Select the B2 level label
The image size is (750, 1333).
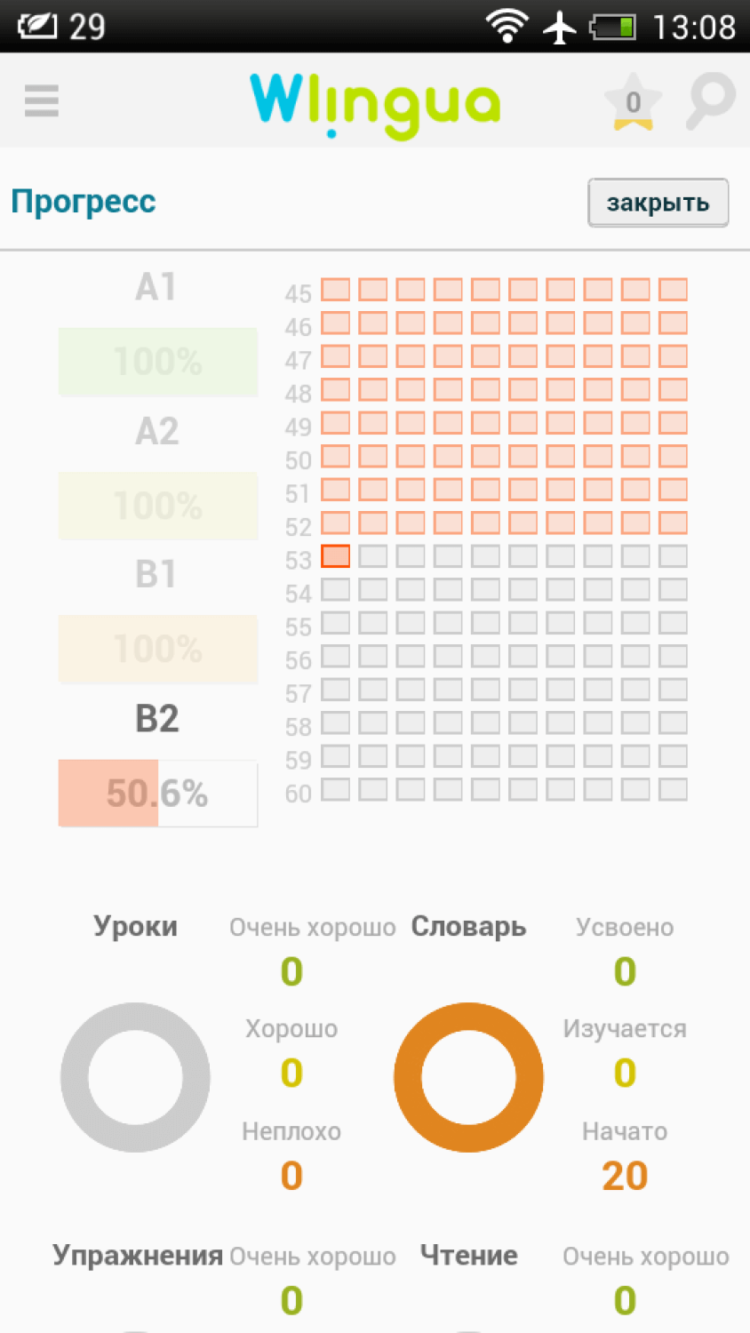pos(157,718)
